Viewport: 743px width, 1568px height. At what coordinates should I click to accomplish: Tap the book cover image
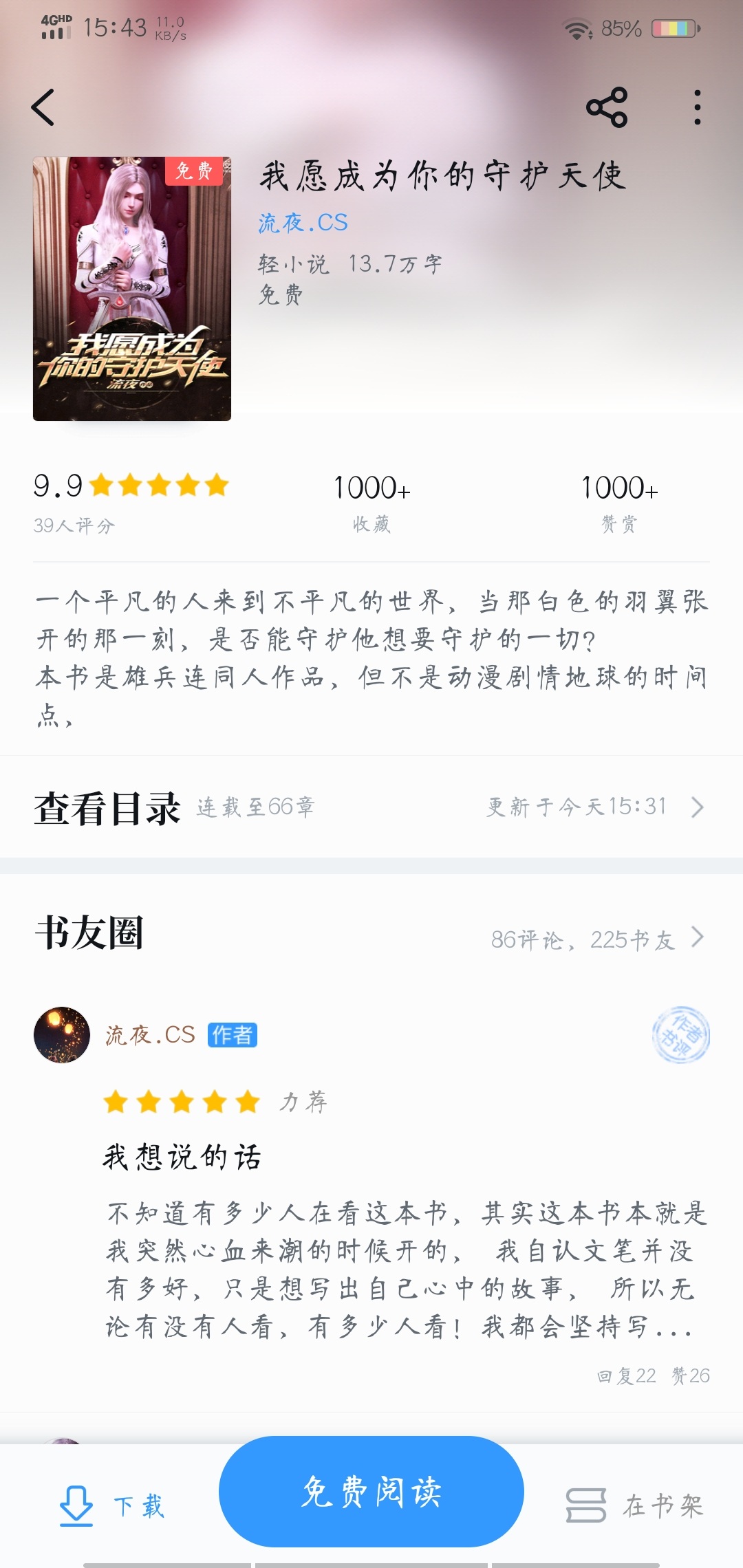tap(132, 289)
